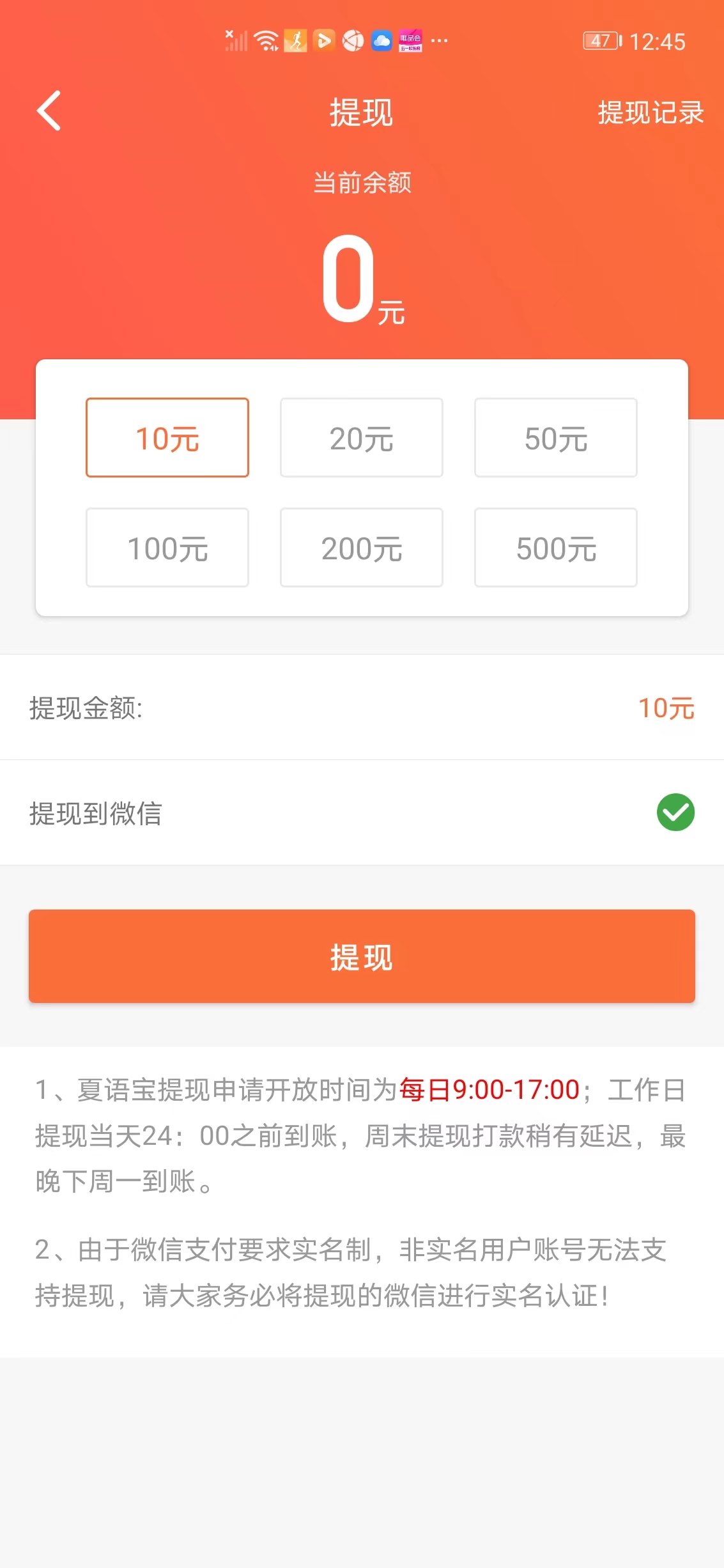Image resolution: width=724 pixels, height=1568 pixels.
Task: Open the Huawei Health notification icon
Action: pyautogui.click(x=295, y=40)
